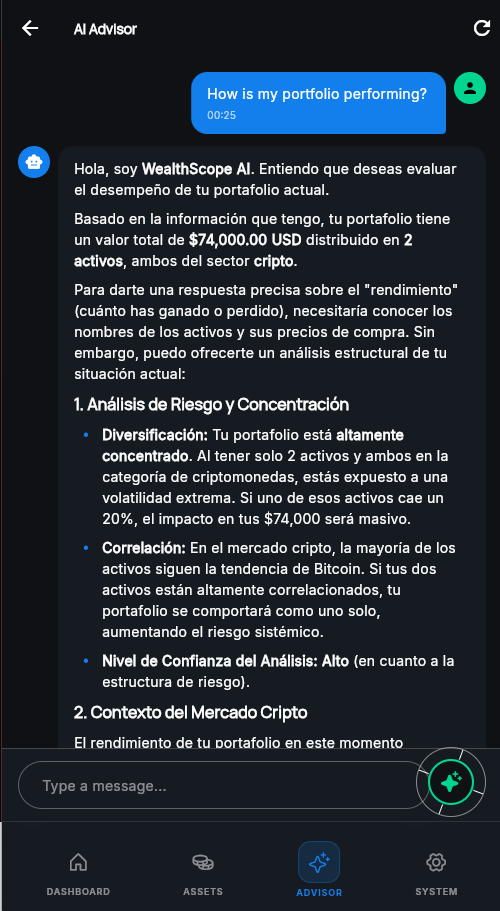Go back using the arrow icon
The image size is (500, 911).
(30, 28)
